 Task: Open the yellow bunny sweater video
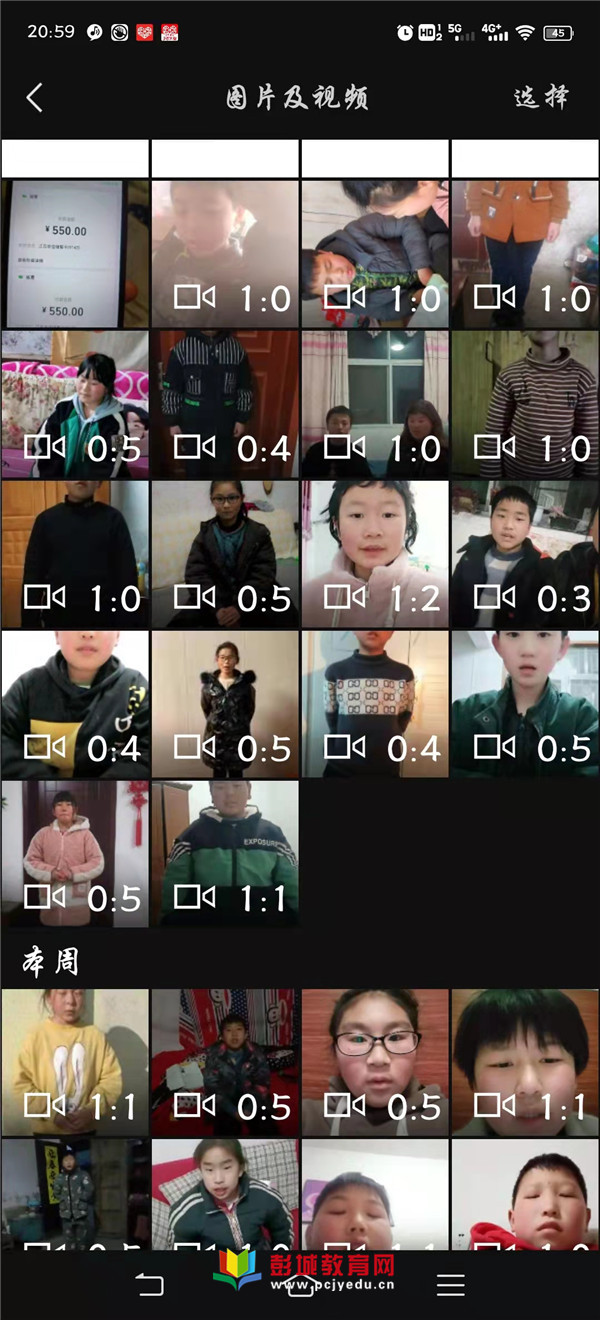(x=75, y=1062)
